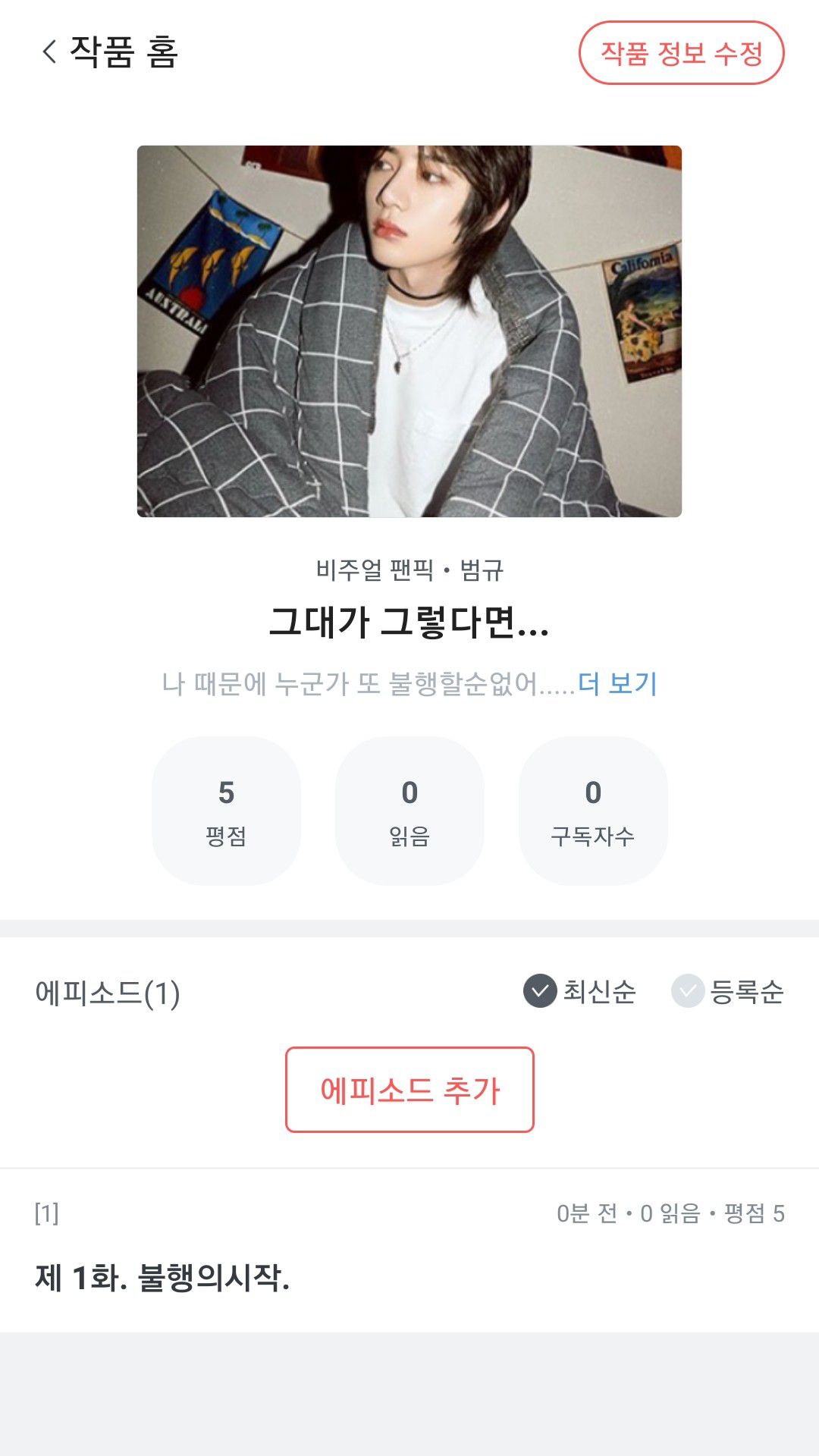Open episode 제 1화. 불행의시작.

(163, 1278)
